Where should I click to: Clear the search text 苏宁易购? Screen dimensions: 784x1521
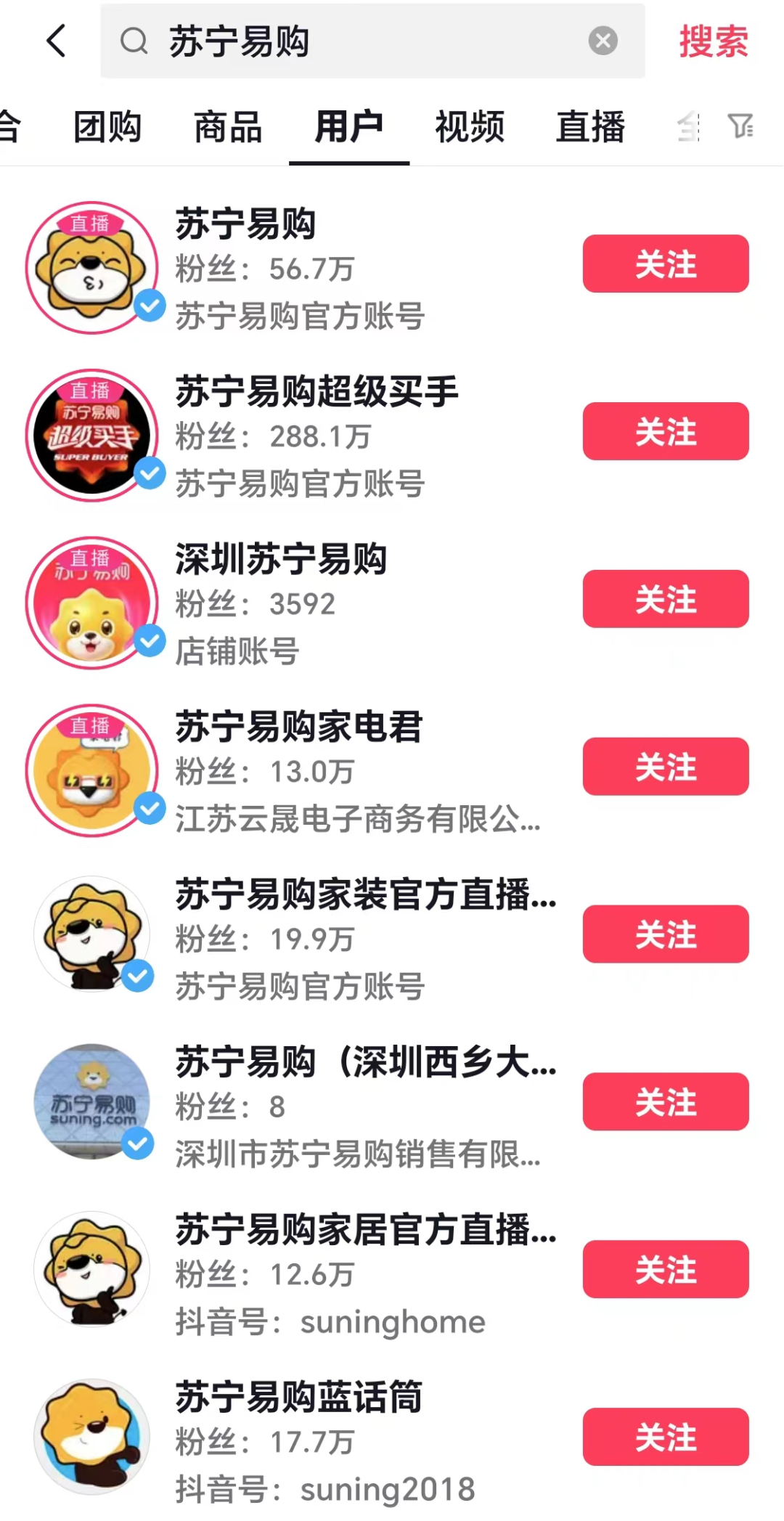point(603,41)
